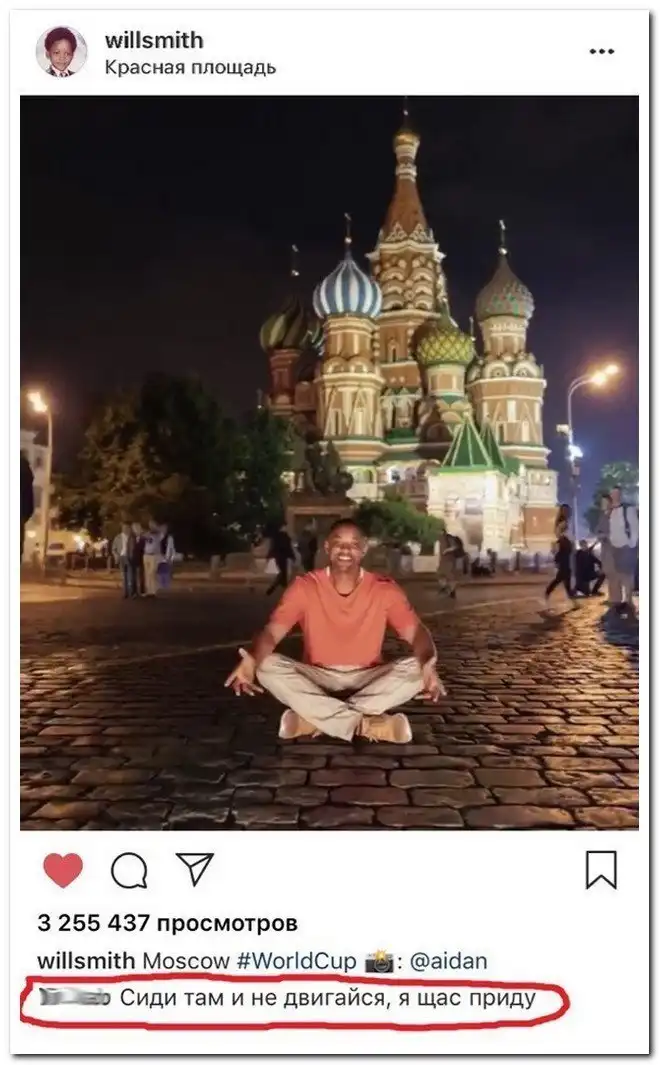Viewport: 660px width, 1065px height.
Task: Tap the video of Will Smith at the cathedral
Action: pos(329,462)
